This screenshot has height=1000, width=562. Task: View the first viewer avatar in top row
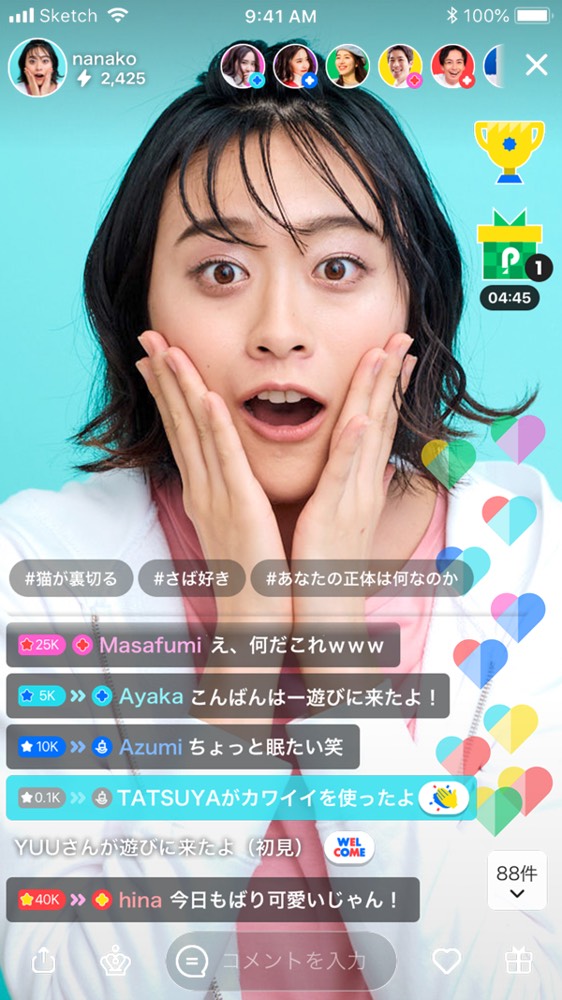tap(242, 66)
